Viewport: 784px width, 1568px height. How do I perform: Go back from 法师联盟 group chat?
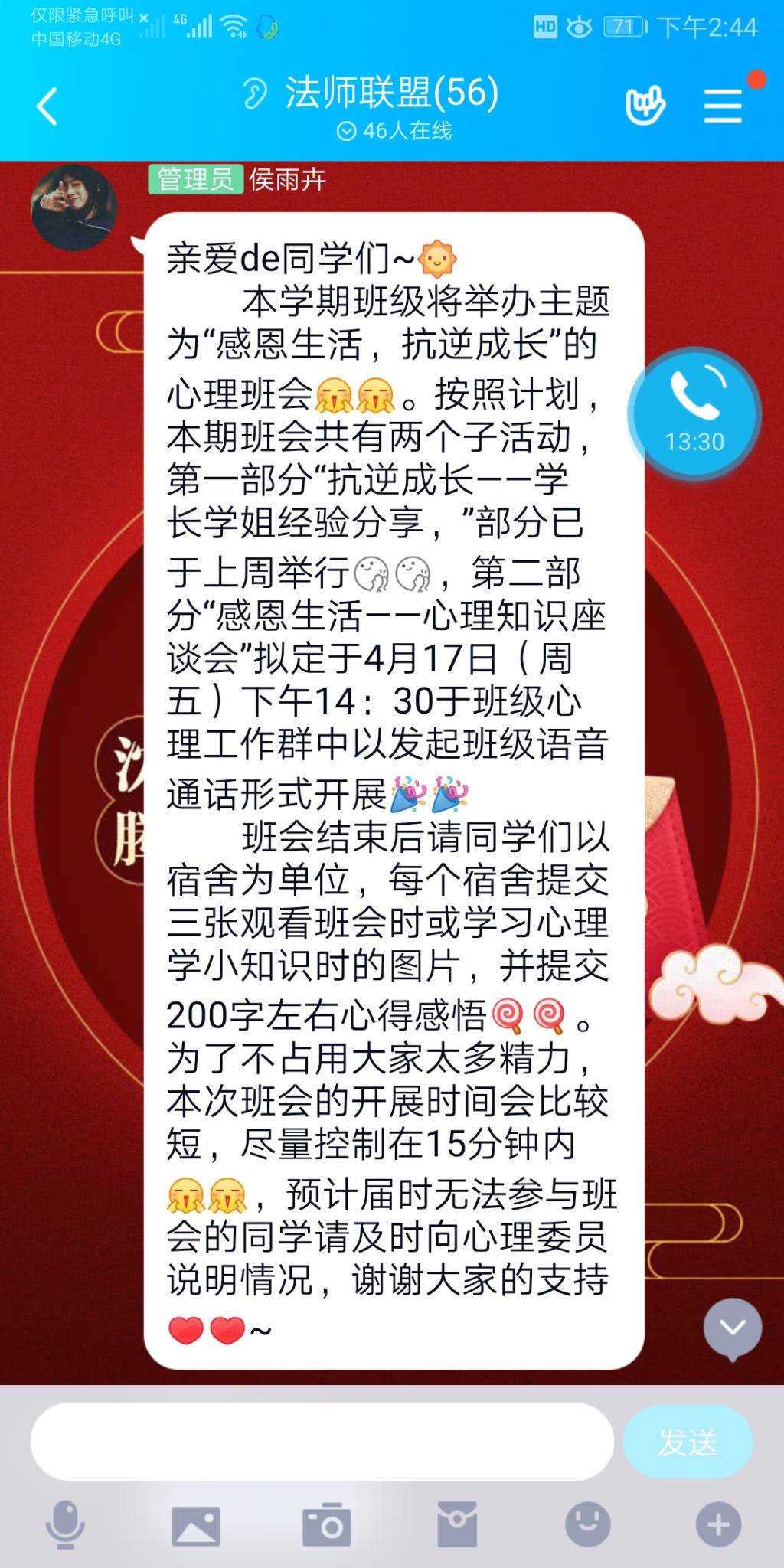tap(47, 106)
